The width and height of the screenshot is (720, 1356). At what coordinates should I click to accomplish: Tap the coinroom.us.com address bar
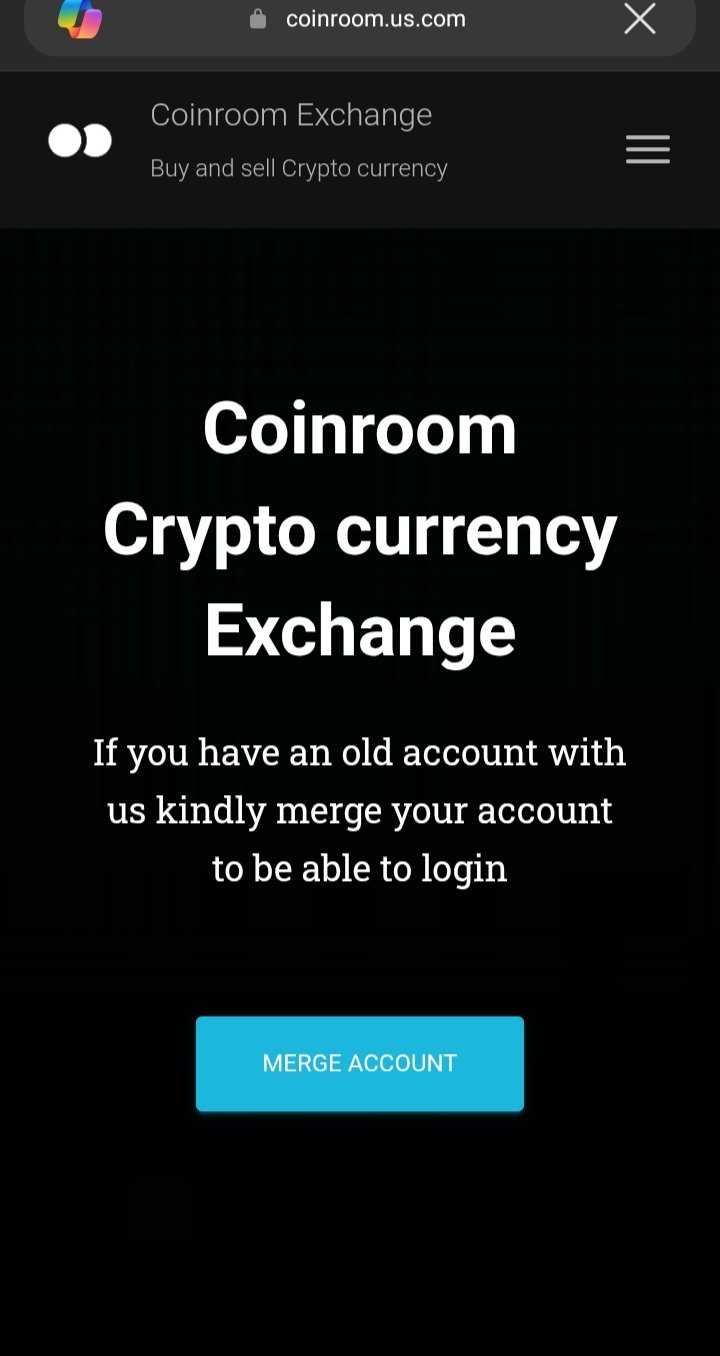coord(375,19)
